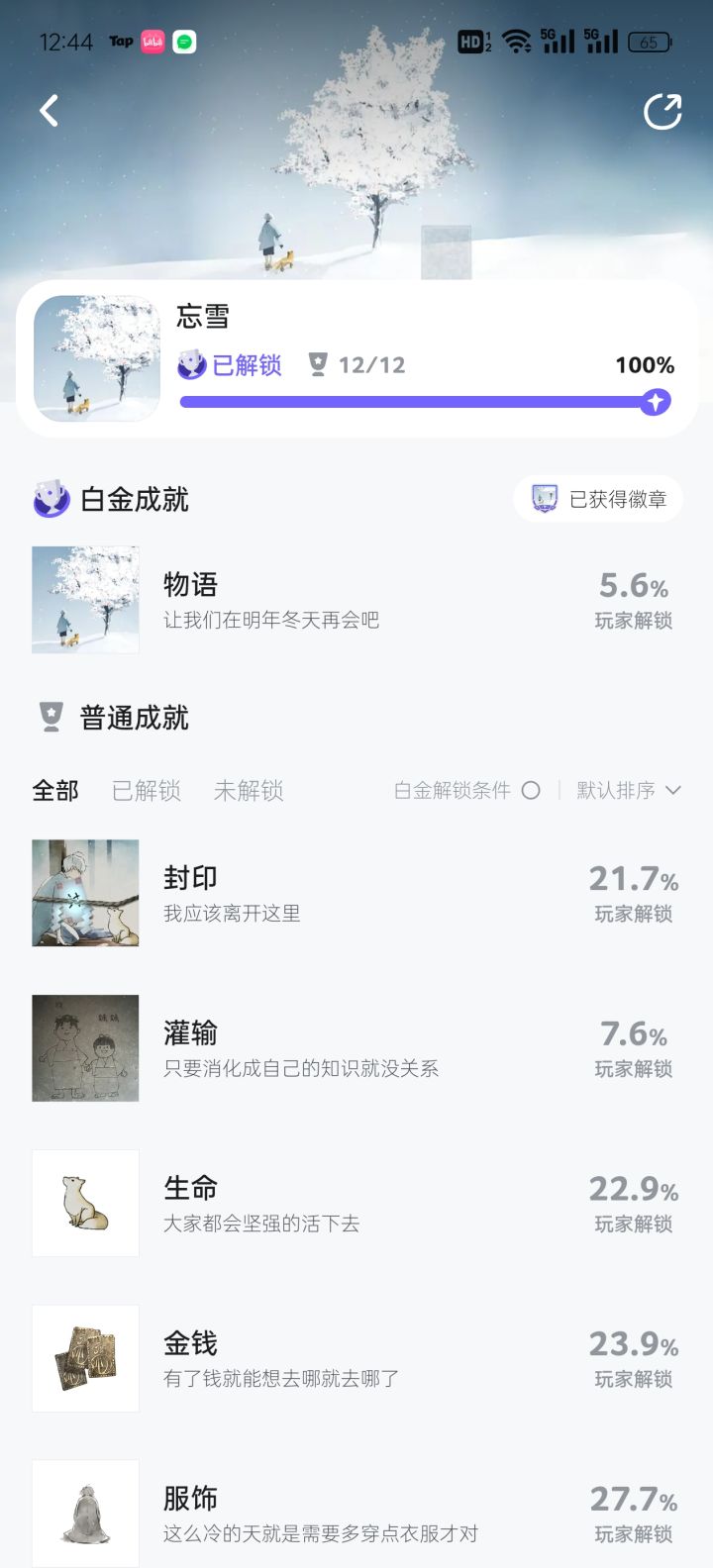Image resolution: width=713 pixels, height=1568 pixels.
Task: Open the 服饰 achievement
Action: (x=356, y=1513)
